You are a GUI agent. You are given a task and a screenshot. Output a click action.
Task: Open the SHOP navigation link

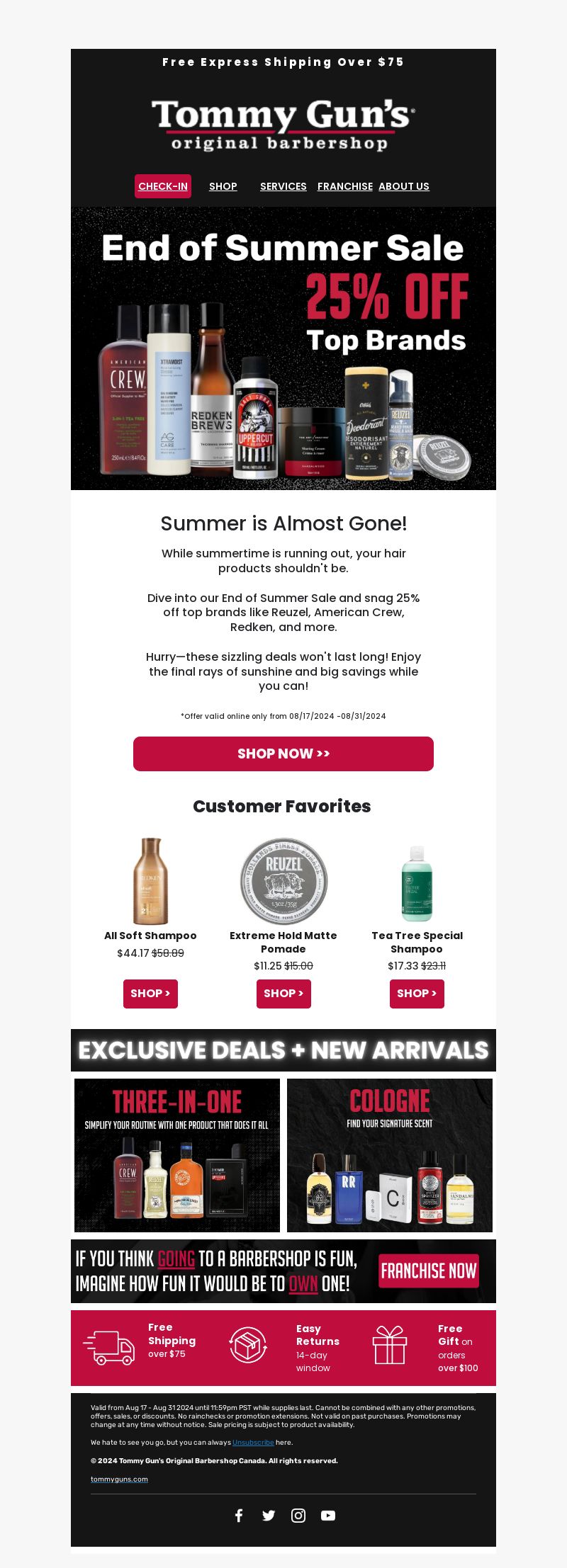coord(223,186)
